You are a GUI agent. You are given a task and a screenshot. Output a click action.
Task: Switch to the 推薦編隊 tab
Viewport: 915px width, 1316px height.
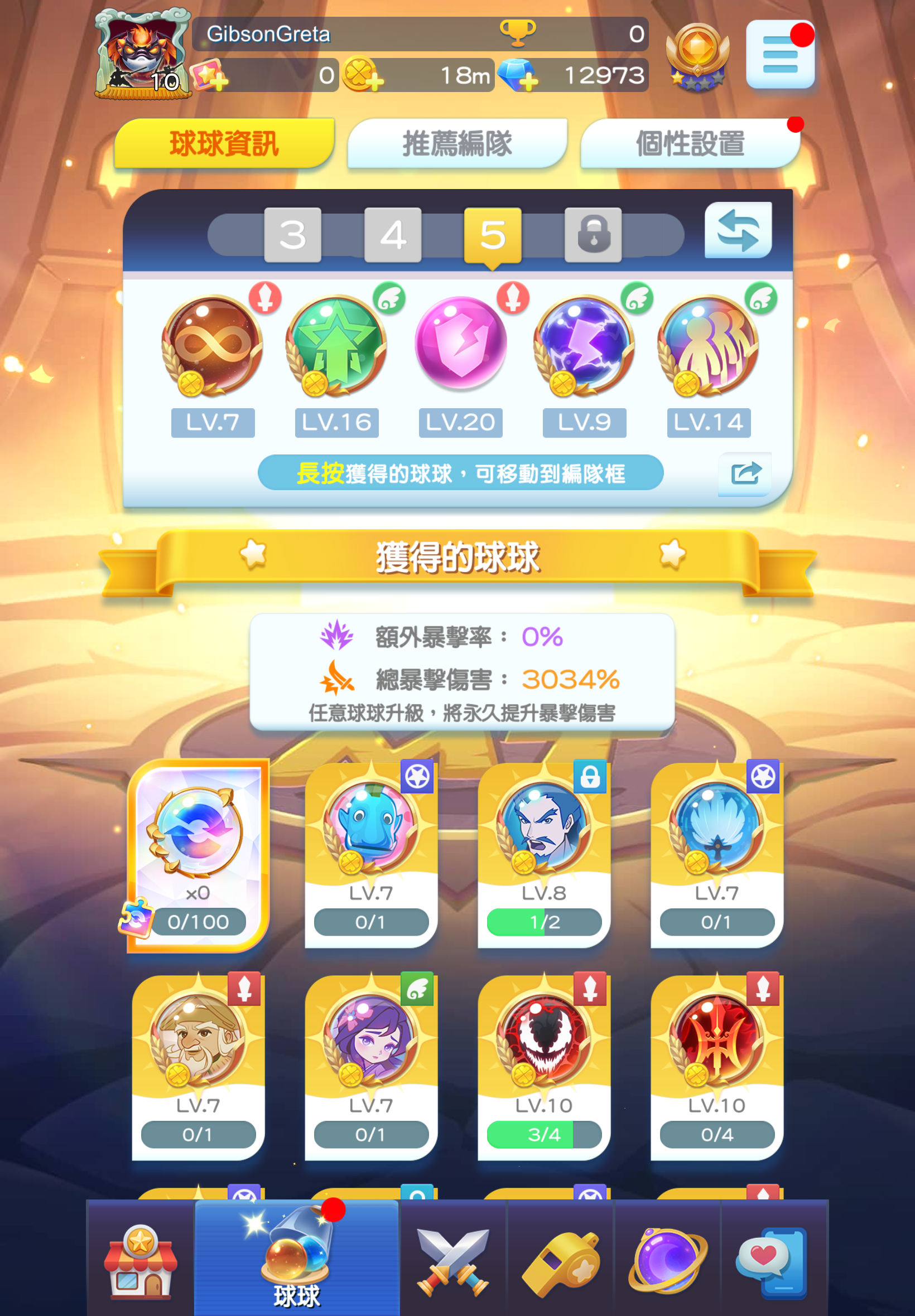pyautogui.click(x=457, y=143)
